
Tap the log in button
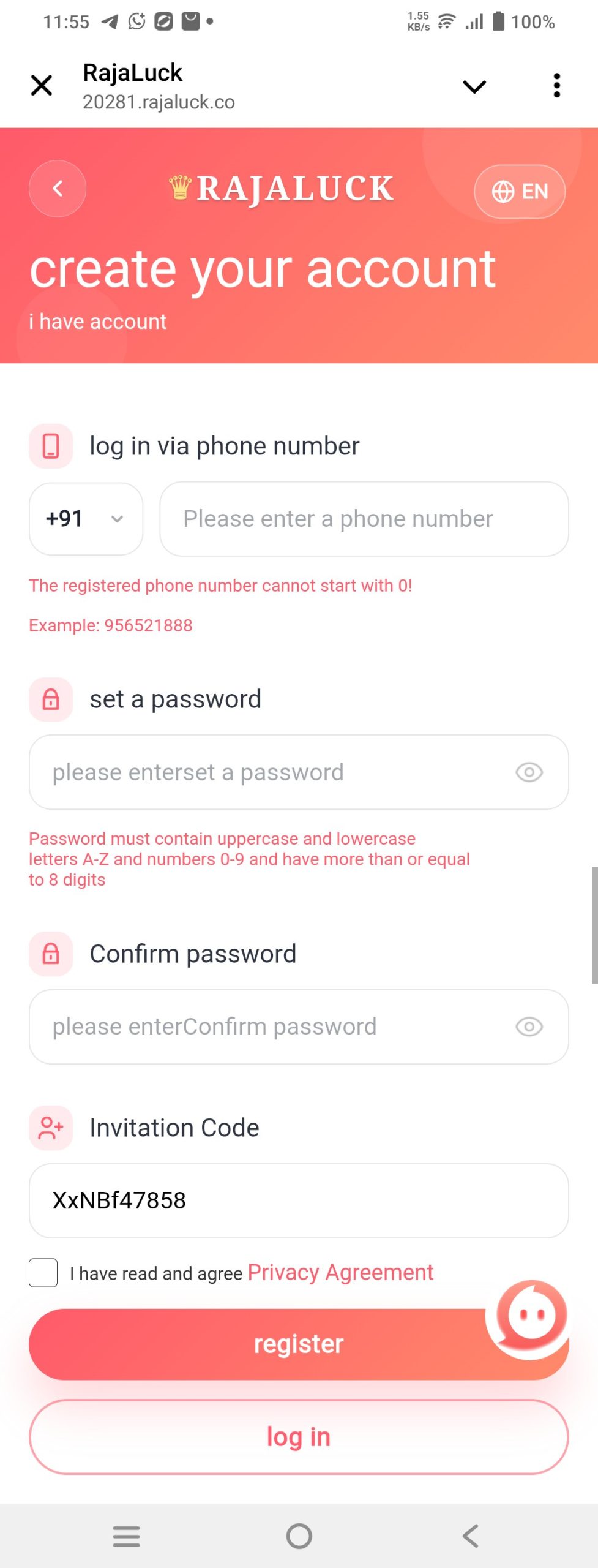click(x=299, y=1436)
